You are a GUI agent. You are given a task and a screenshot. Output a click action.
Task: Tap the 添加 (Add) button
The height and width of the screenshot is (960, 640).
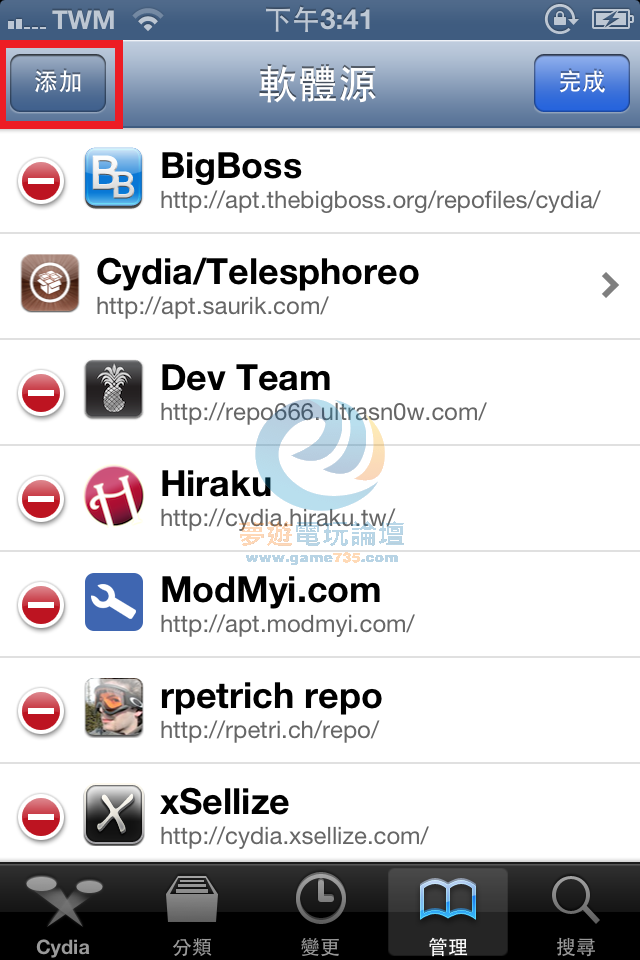(x=58, y=82)
